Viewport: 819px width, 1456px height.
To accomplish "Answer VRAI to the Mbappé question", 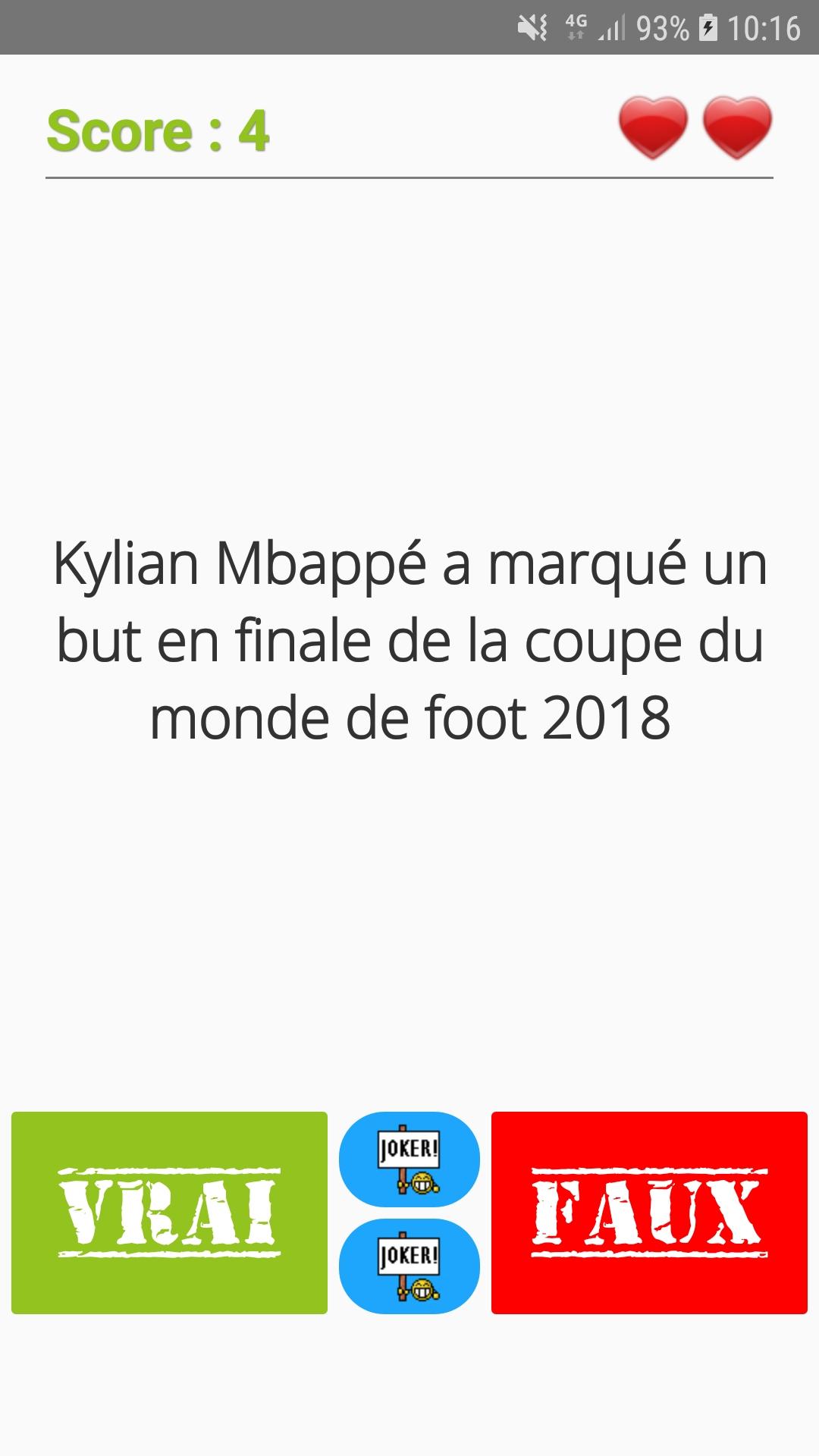I will point(169,1213).
